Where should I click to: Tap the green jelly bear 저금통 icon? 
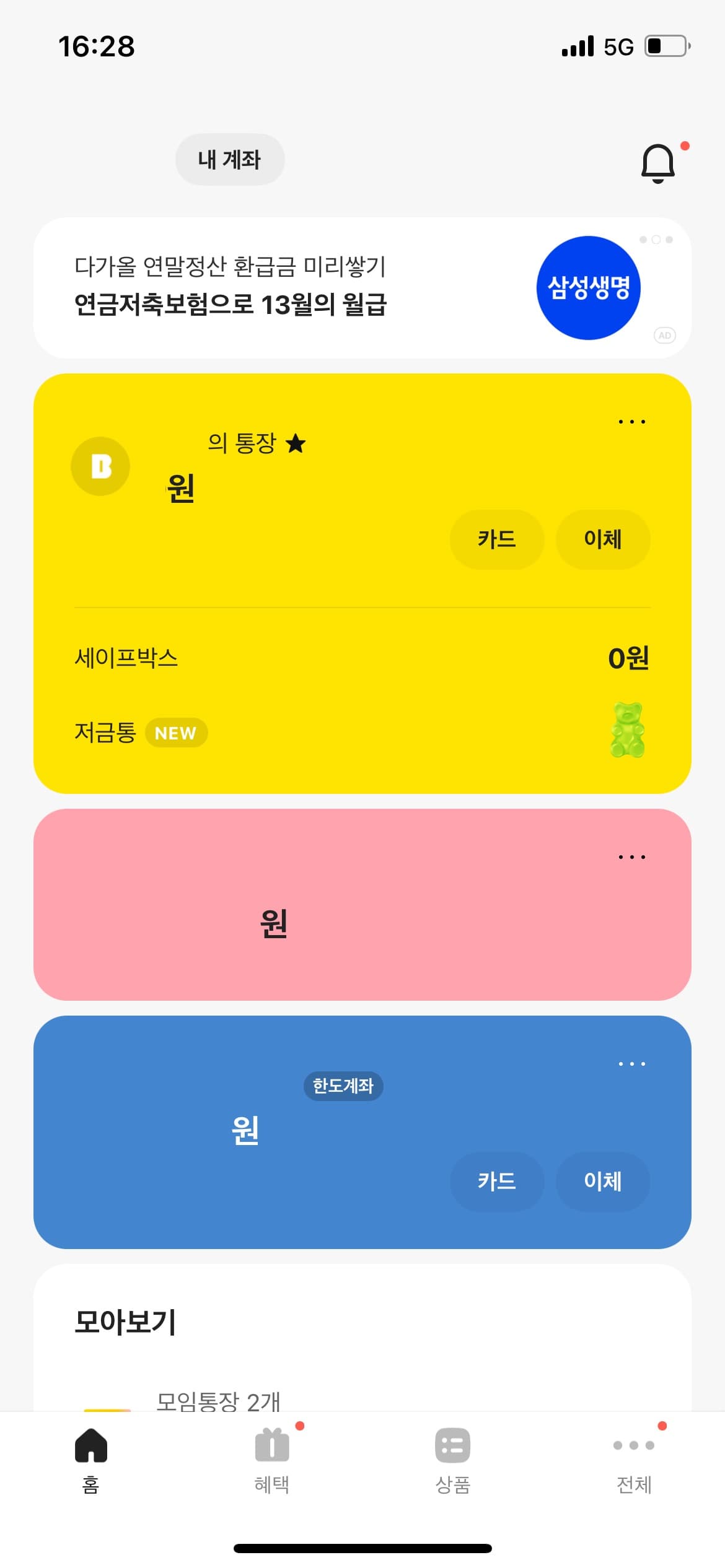pyautogui.click(x=628, y=733)
